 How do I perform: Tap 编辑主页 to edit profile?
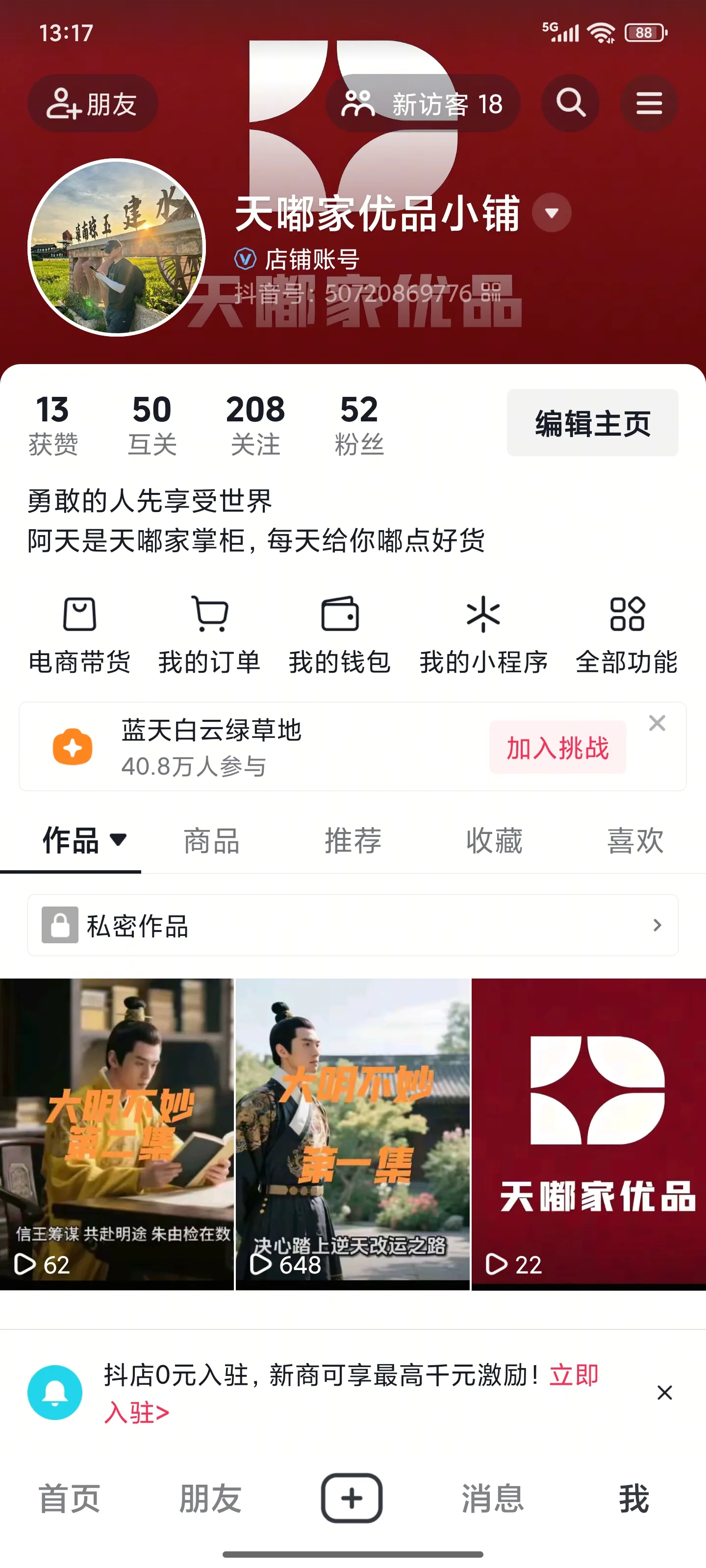coord(592,423)
